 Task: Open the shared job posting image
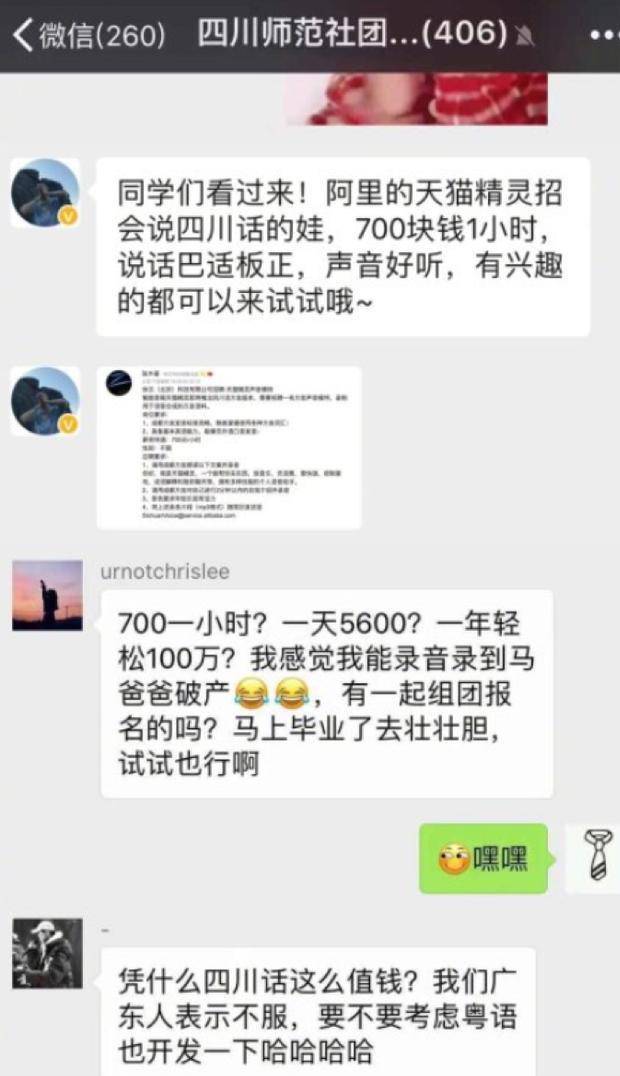click(229, 446)
